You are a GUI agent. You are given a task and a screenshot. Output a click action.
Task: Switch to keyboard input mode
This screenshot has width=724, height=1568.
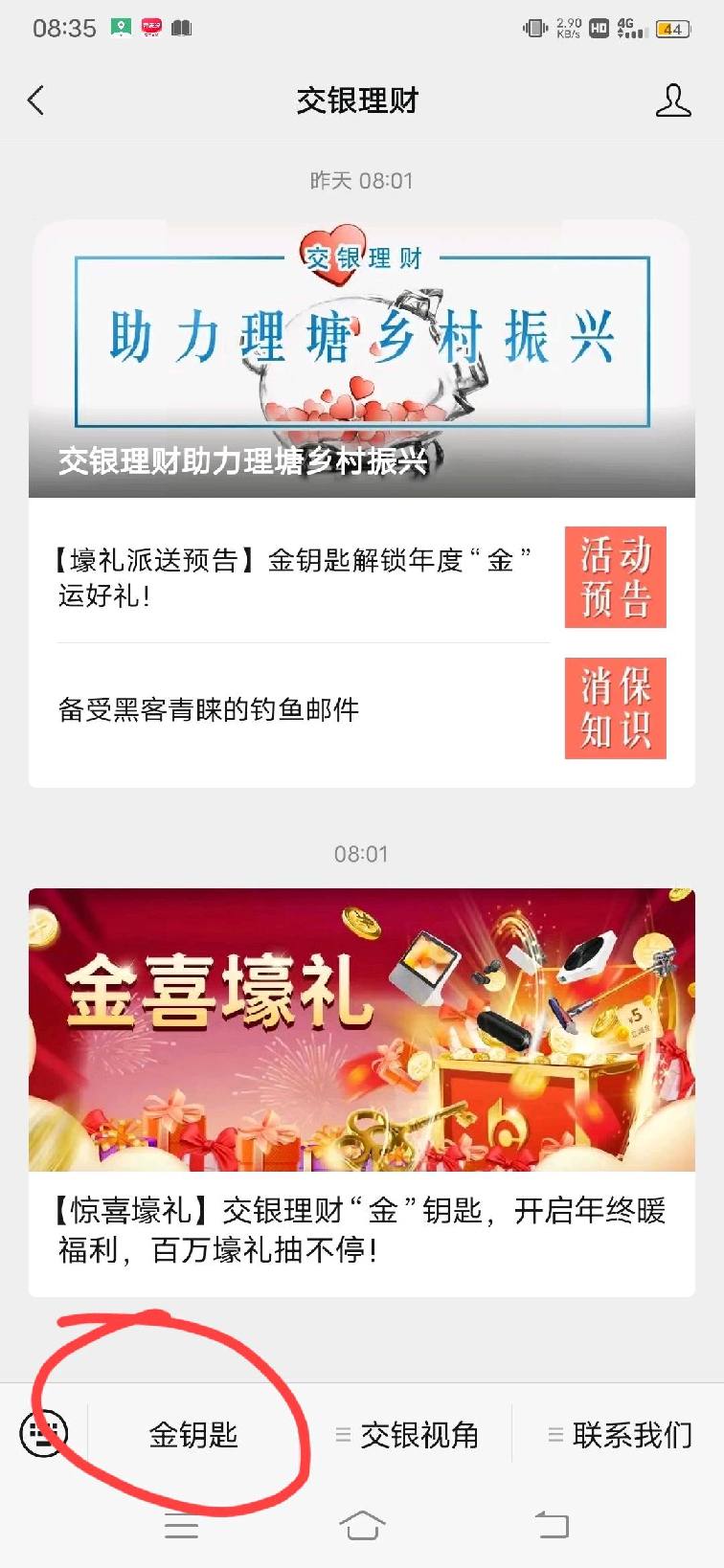(x=44, y=1434)
